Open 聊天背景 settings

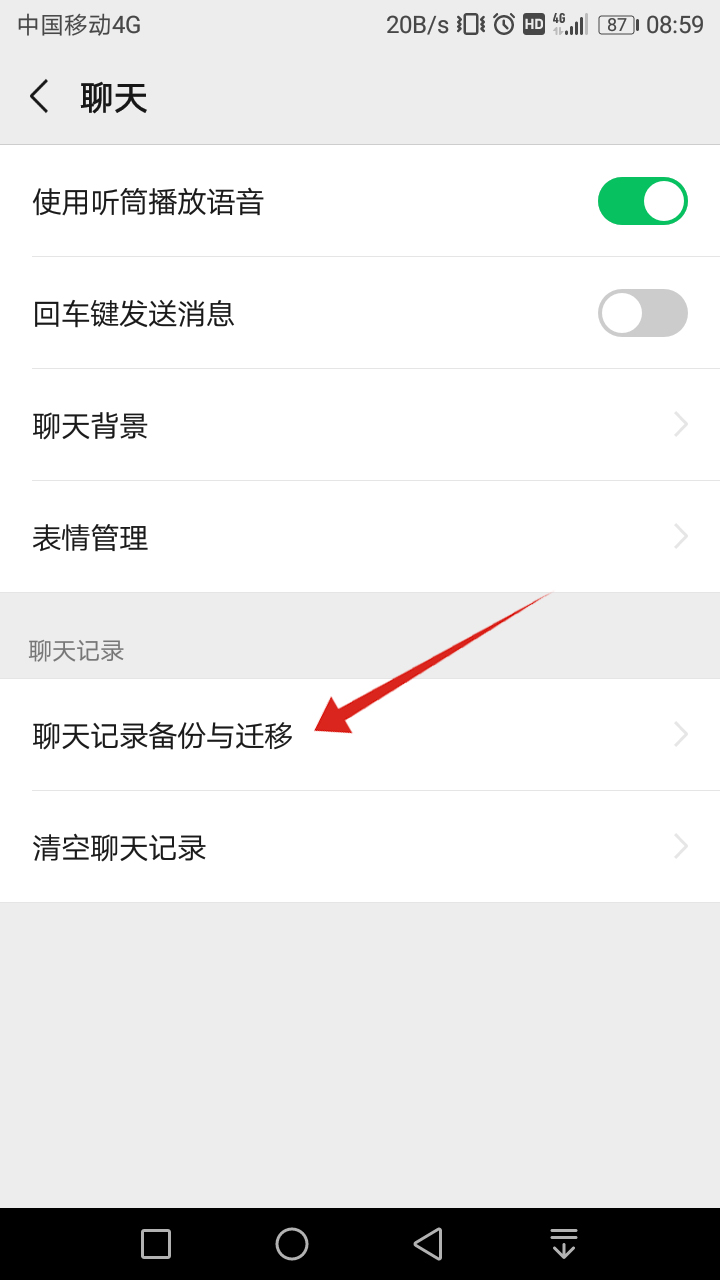[360, 425]
